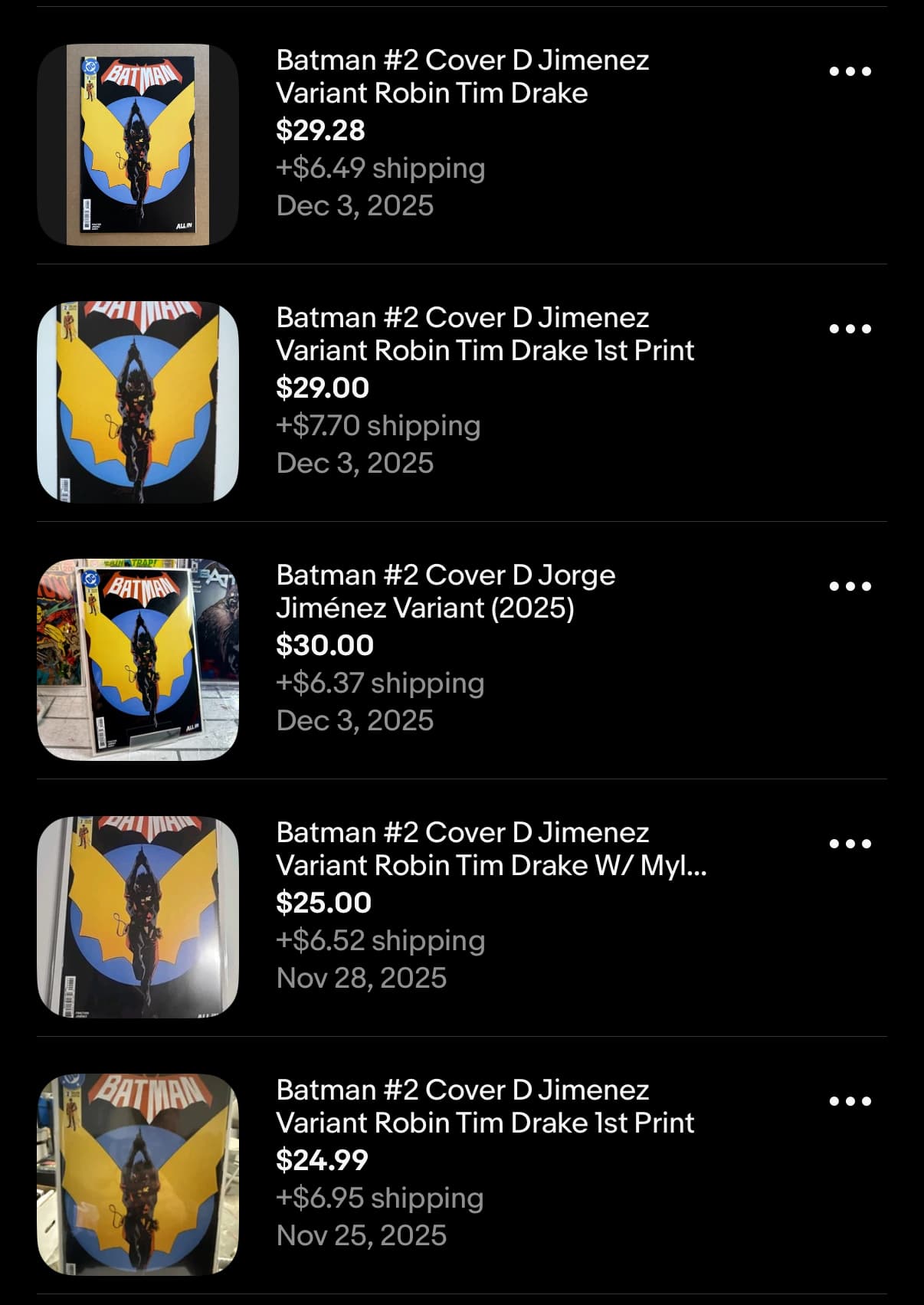Open overflow menu for the $29.00 listing
Screen dimensions: 924x1305
(x=850, y=329)
